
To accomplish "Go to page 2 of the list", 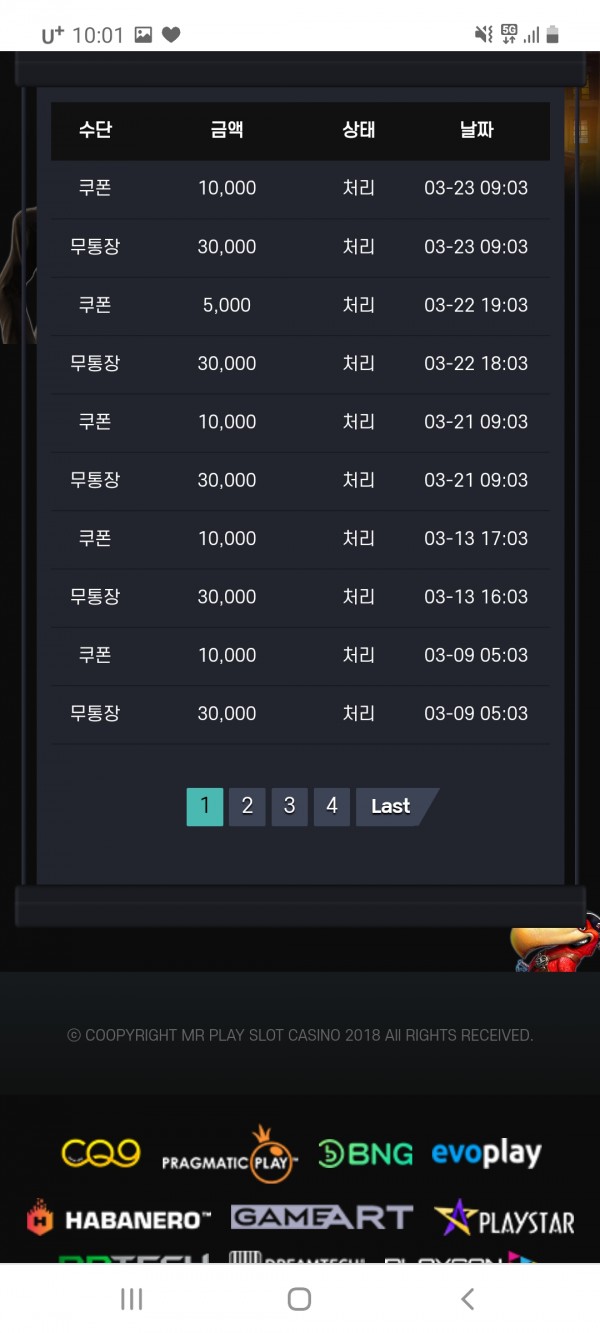I will pos(247,806).
